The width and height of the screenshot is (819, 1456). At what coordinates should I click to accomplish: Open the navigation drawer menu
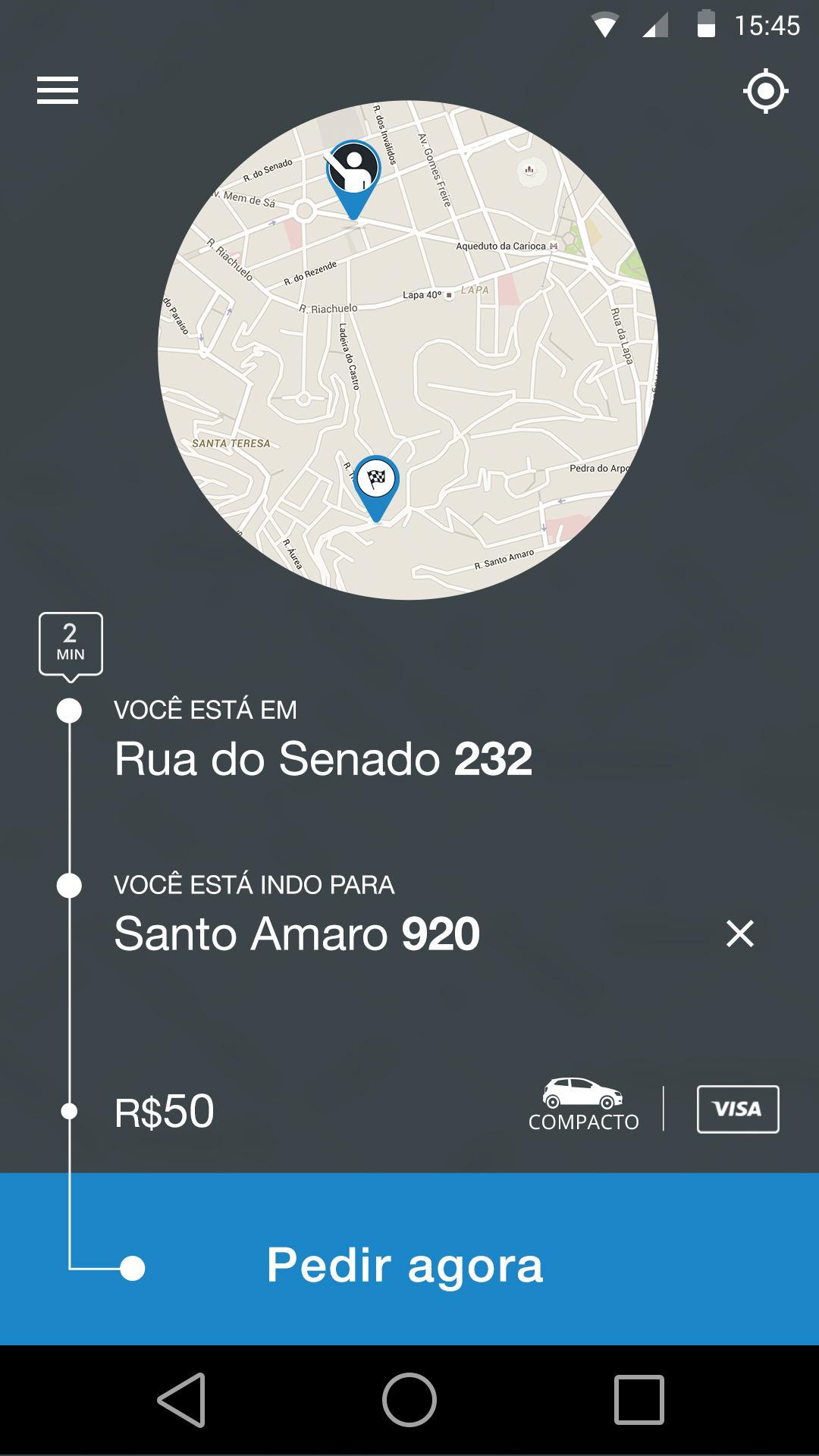[57, 90]
